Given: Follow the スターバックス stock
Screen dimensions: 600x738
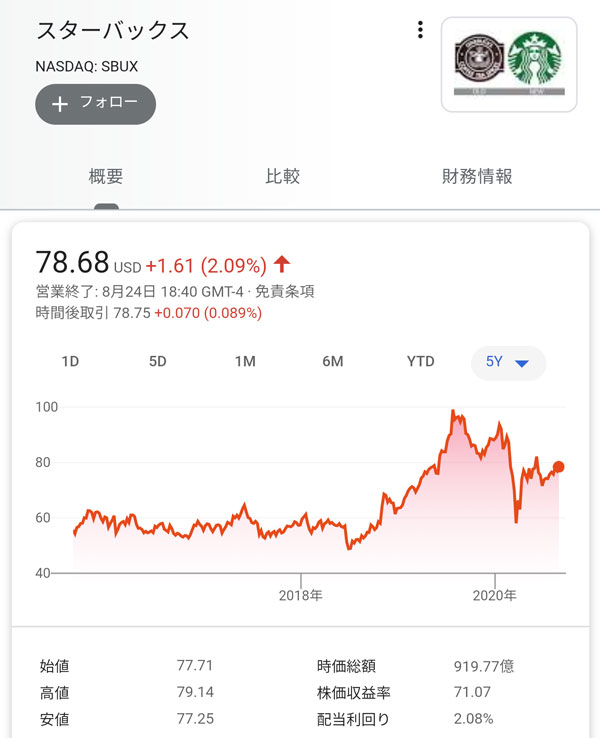Looking at the screenshot, I should click(95, 104).
